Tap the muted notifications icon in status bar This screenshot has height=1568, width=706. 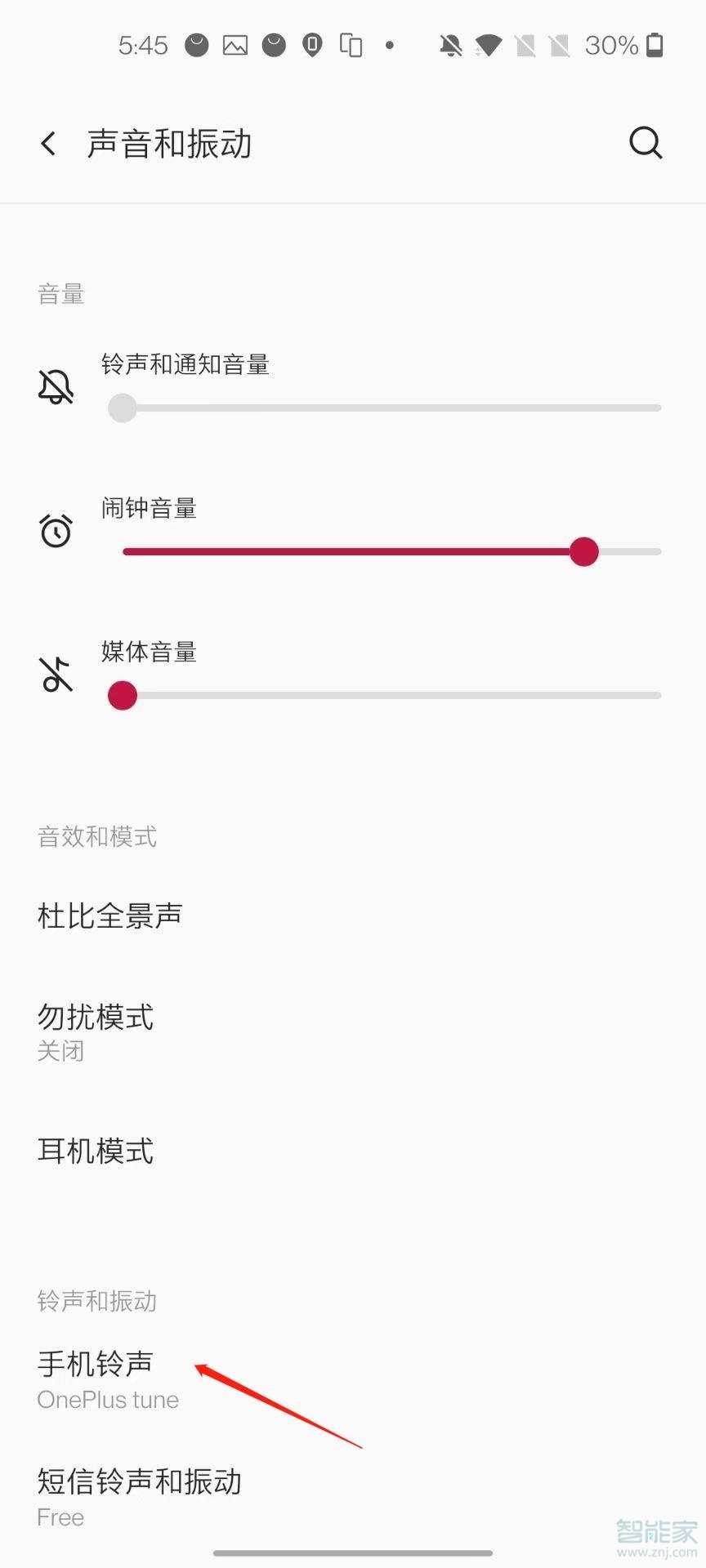pos(449,45)
